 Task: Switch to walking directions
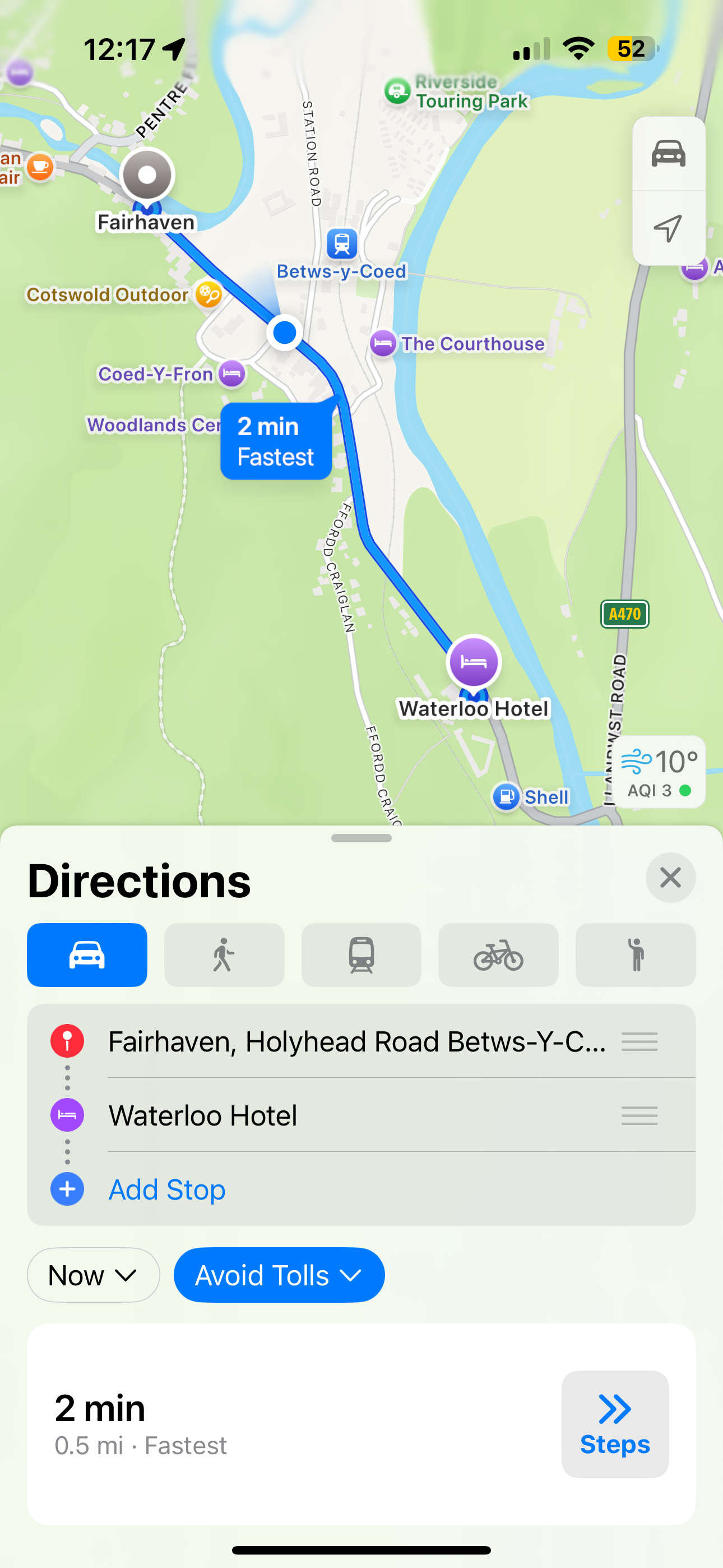coord(224,954)
